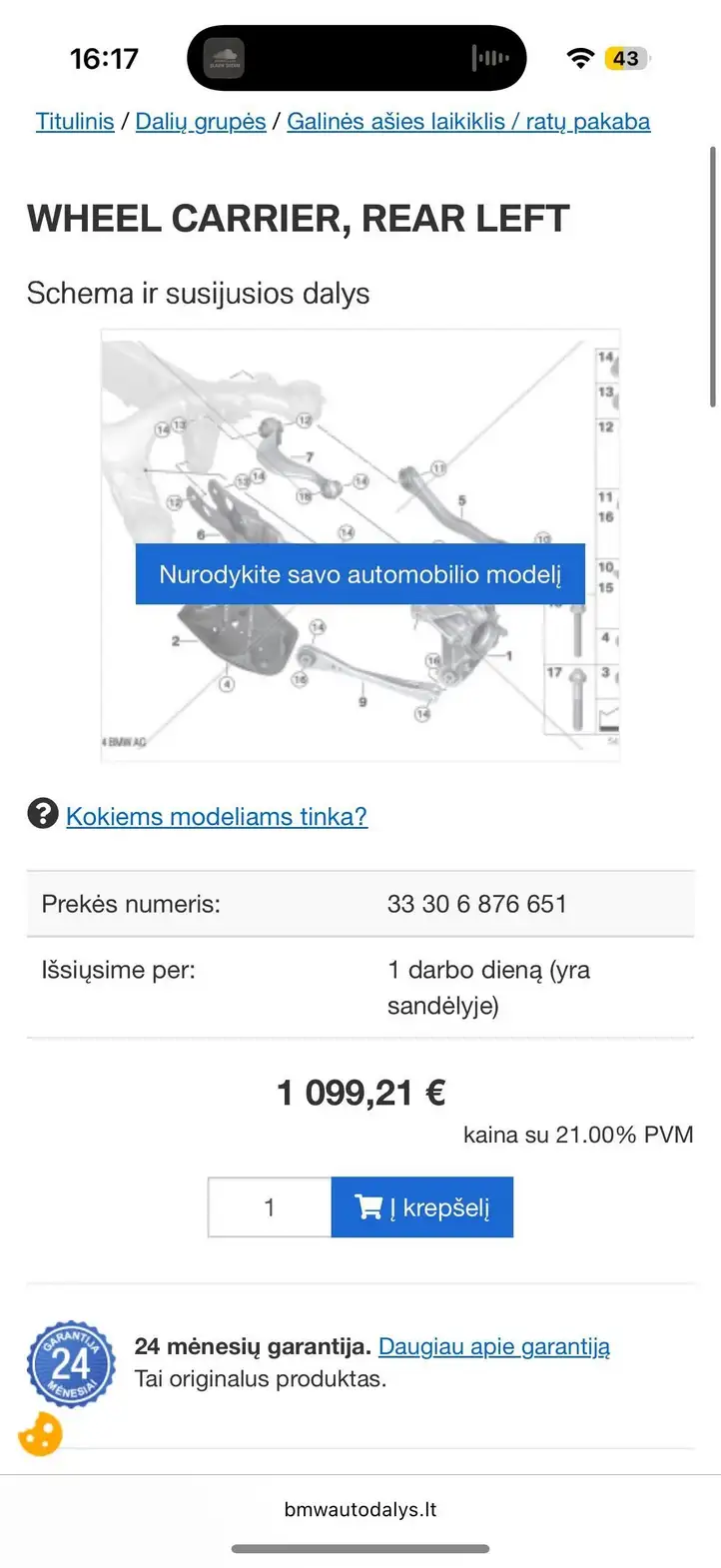This screenshot has width=721, height=1568.
Task: Go to Dalių grupės breadcrumb
Action: 201,122
